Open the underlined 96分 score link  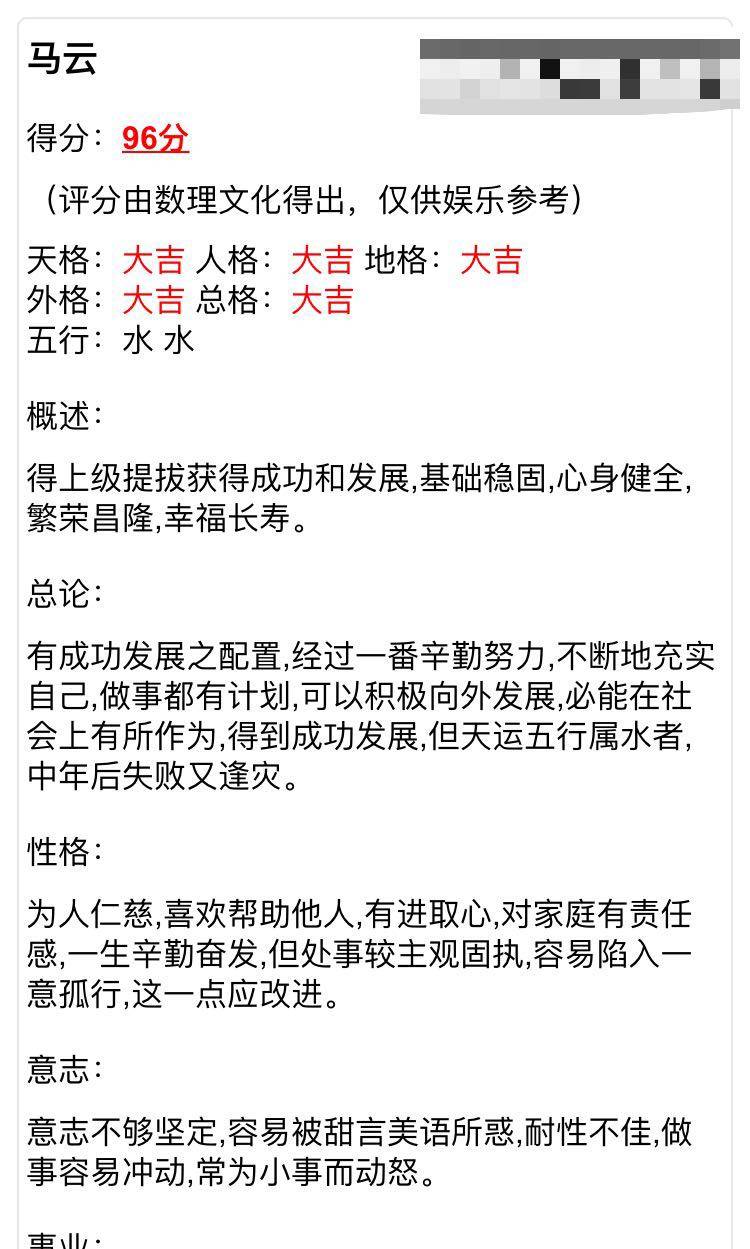155,139
